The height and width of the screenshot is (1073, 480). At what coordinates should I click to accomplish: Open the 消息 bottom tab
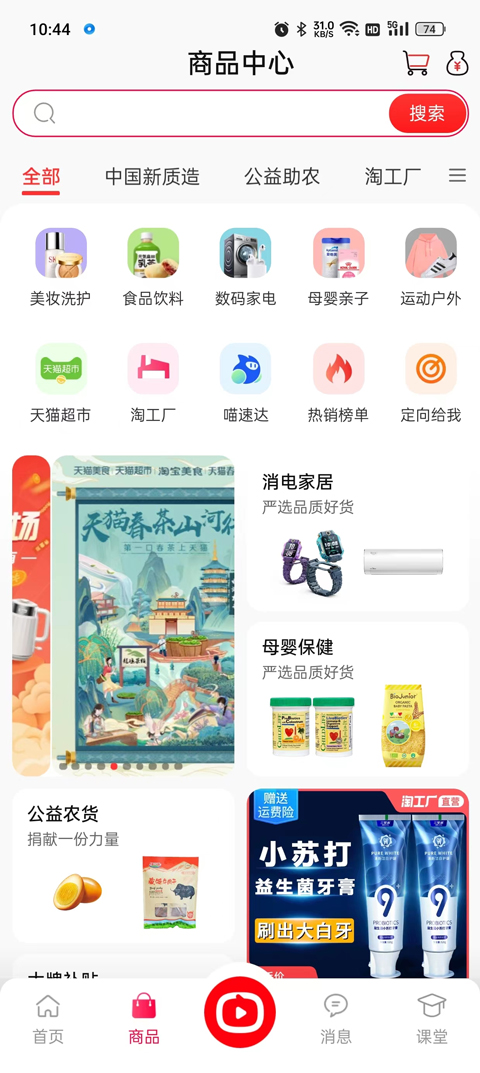(x=336, y=1020)
